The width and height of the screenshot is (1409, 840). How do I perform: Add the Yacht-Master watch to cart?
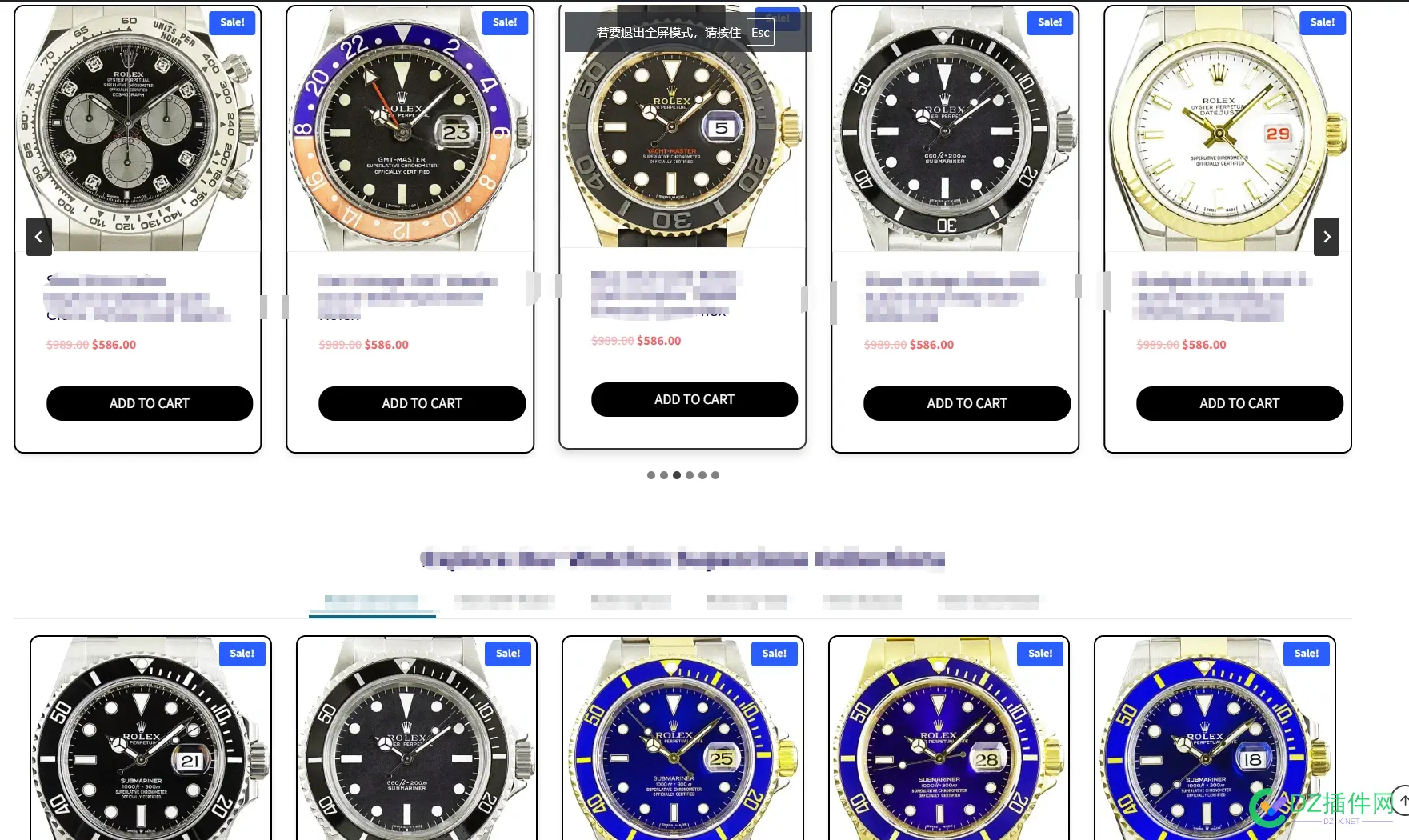(x=694, y=399)
